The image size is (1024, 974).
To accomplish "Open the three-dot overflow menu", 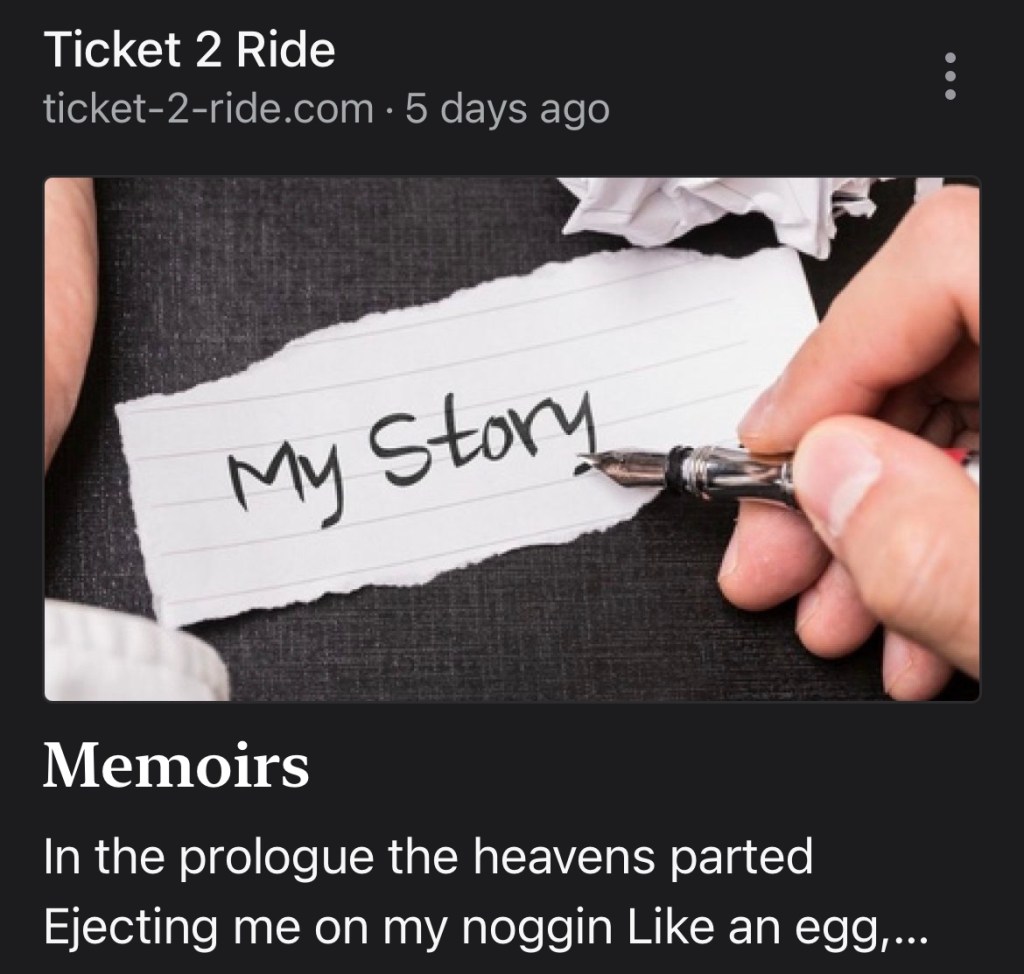I will pyautogui.click(x=950, y=77).
